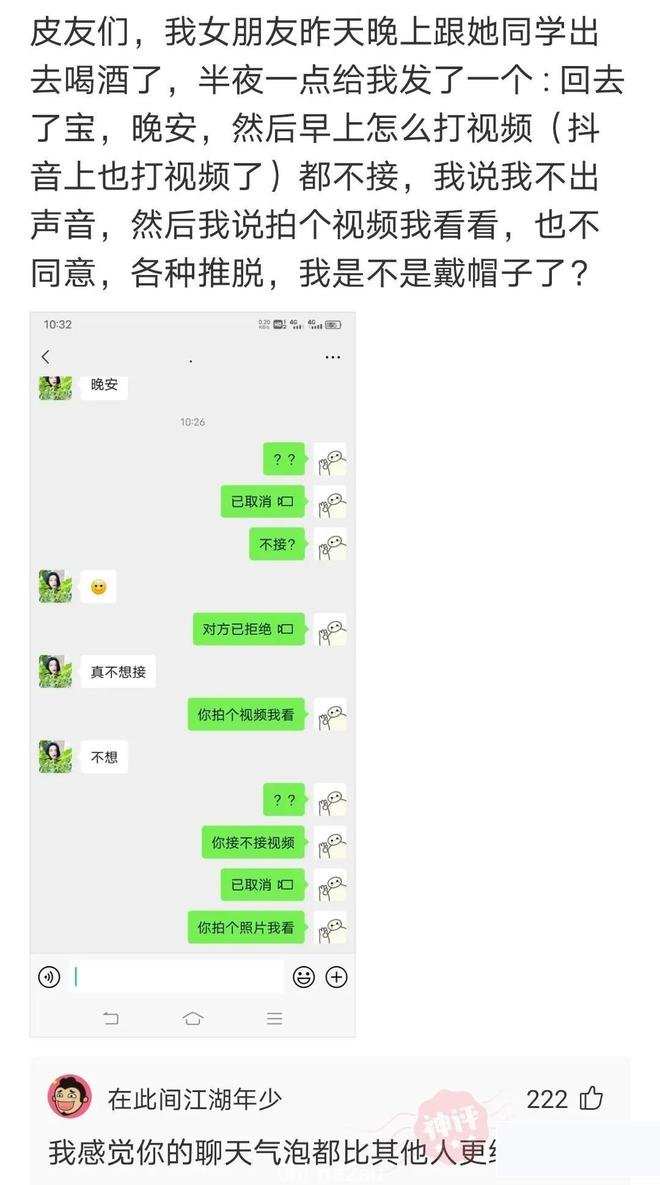Open the chat screenshot image in the post
Screen dimensions: 660x1185
pos(192,672)
